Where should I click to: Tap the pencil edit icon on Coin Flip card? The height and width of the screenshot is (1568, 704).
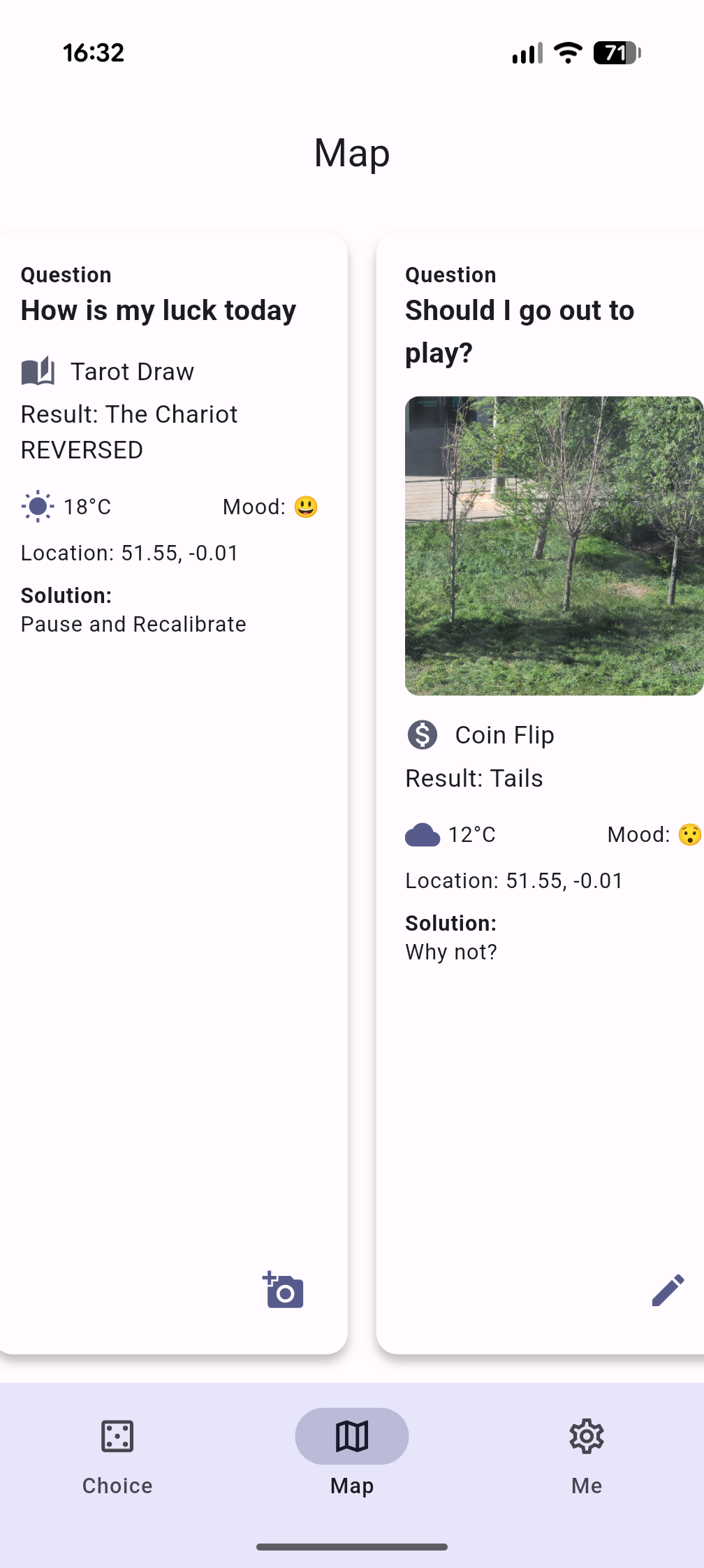(668, 1291)
